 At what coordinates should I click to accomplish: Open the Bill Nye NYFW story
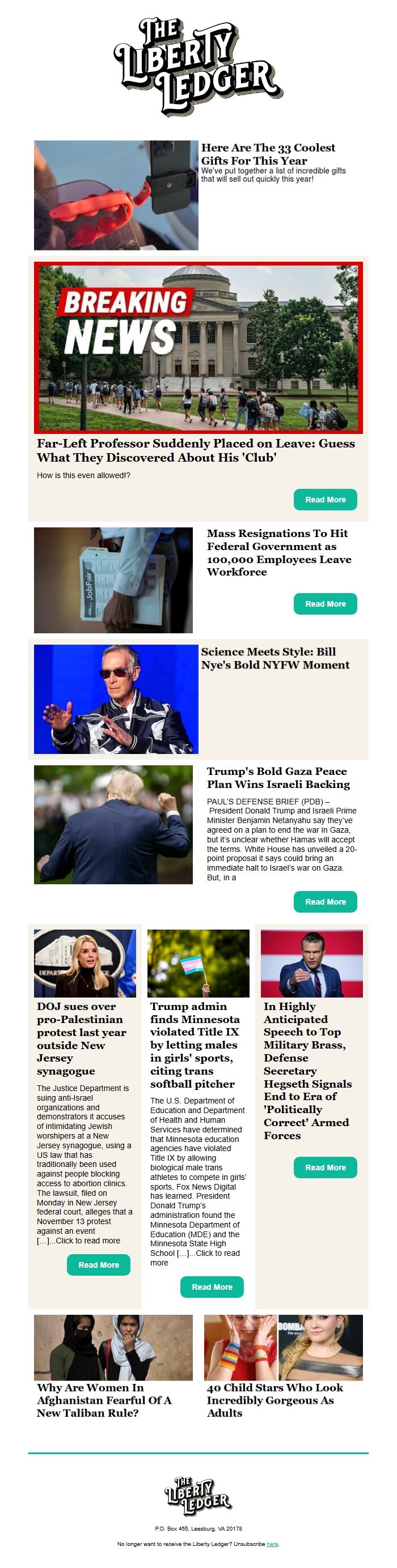pos(275,658)
